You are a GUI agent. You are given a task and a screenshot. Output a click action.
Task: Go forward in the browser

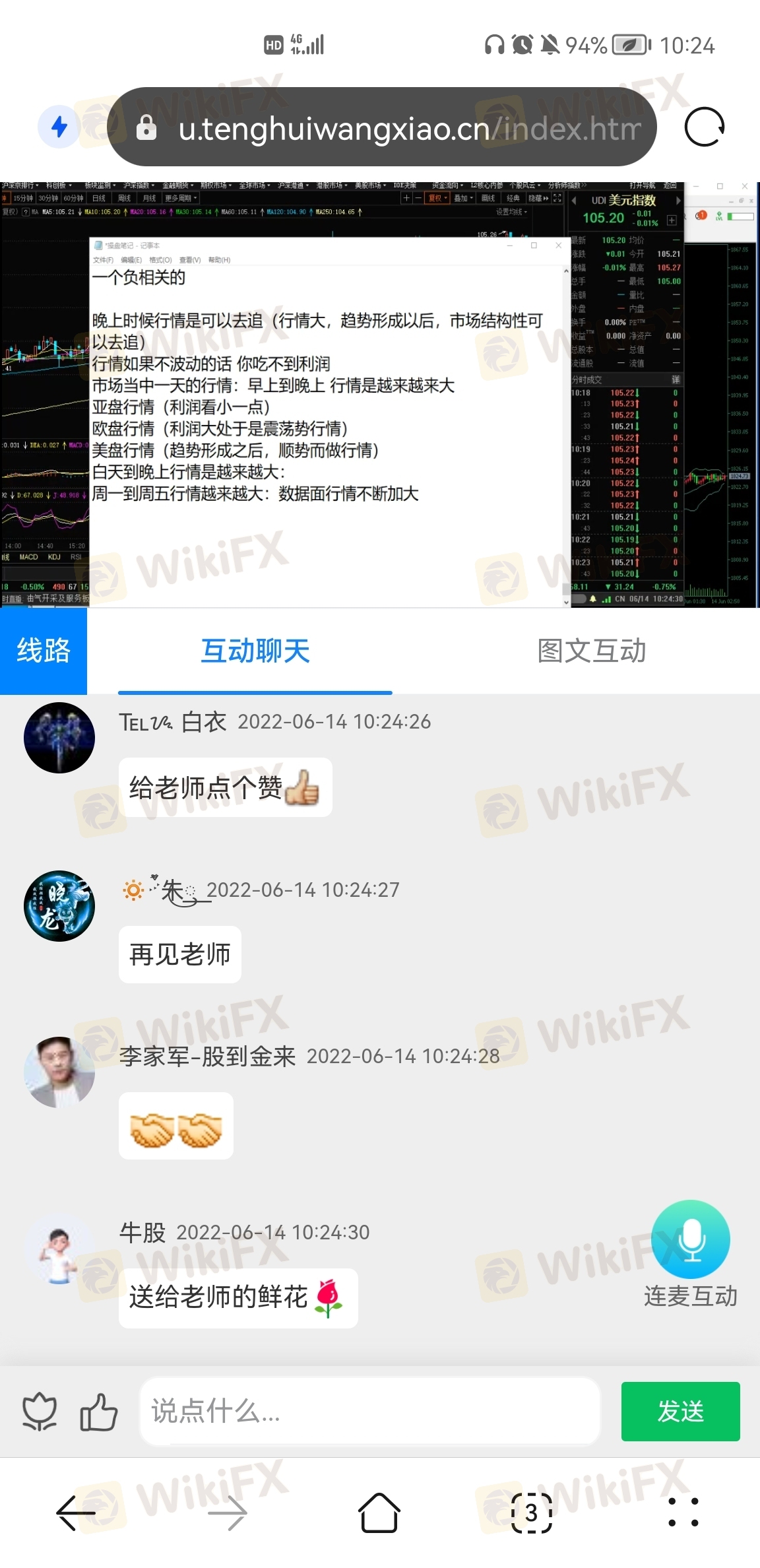(228, 1512)
